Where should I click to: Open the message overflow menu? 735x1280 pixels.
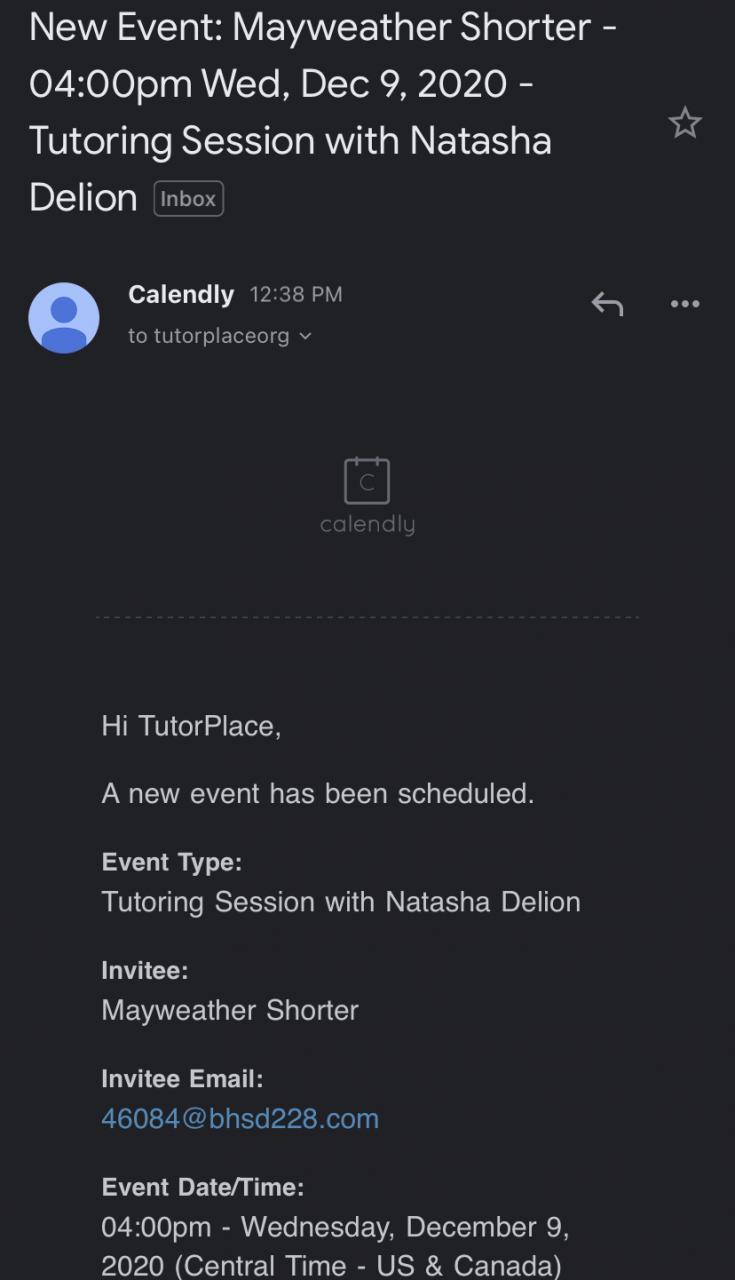click(685, 303)
